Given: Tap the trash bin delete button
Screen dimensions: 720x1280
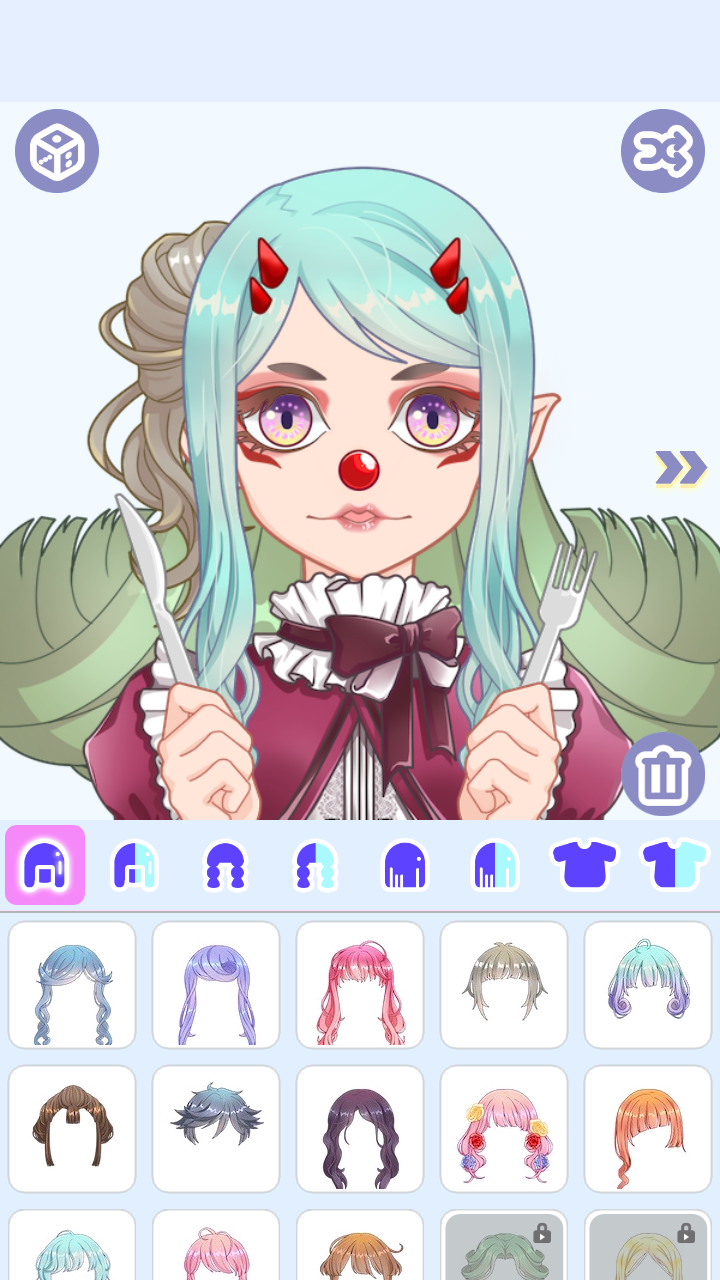Looking at the screenshot, I should [x=663, y=774].
